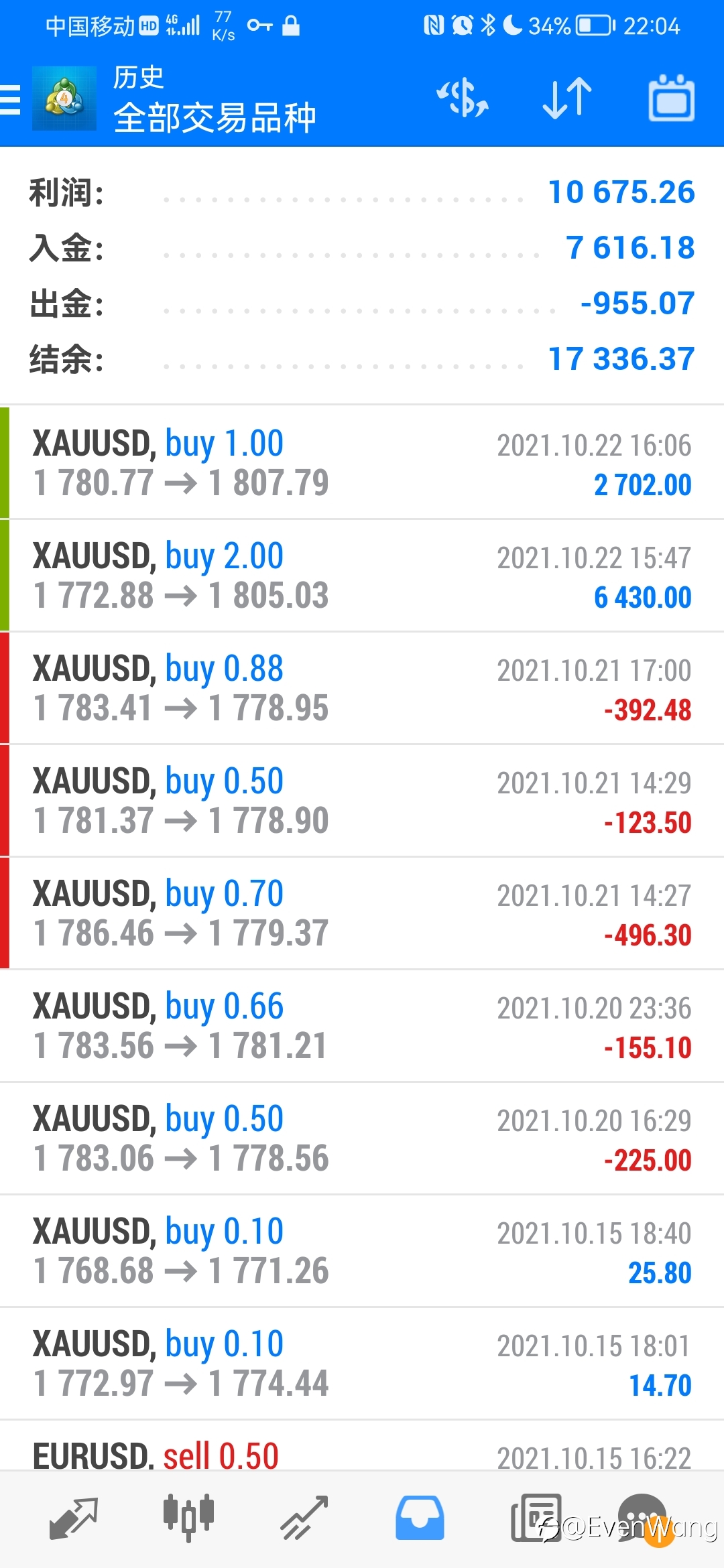The height and width of the screenshot is (1568, 724).
Task: Open the sort order arrows
Action: [x=567, y=98]
